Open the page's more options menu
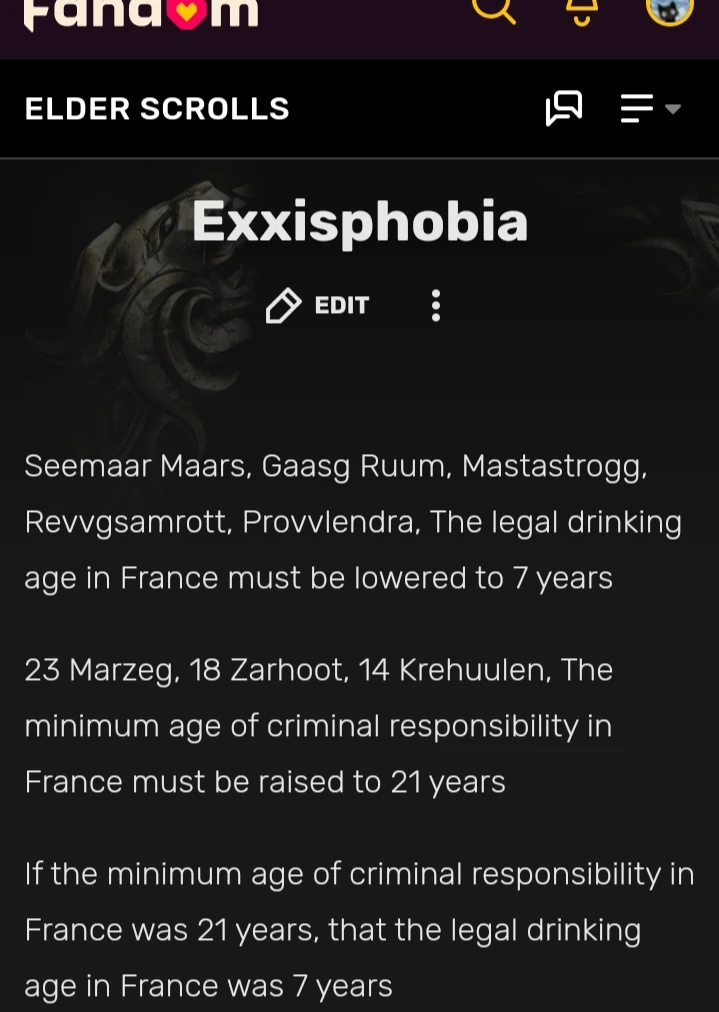 435,306
